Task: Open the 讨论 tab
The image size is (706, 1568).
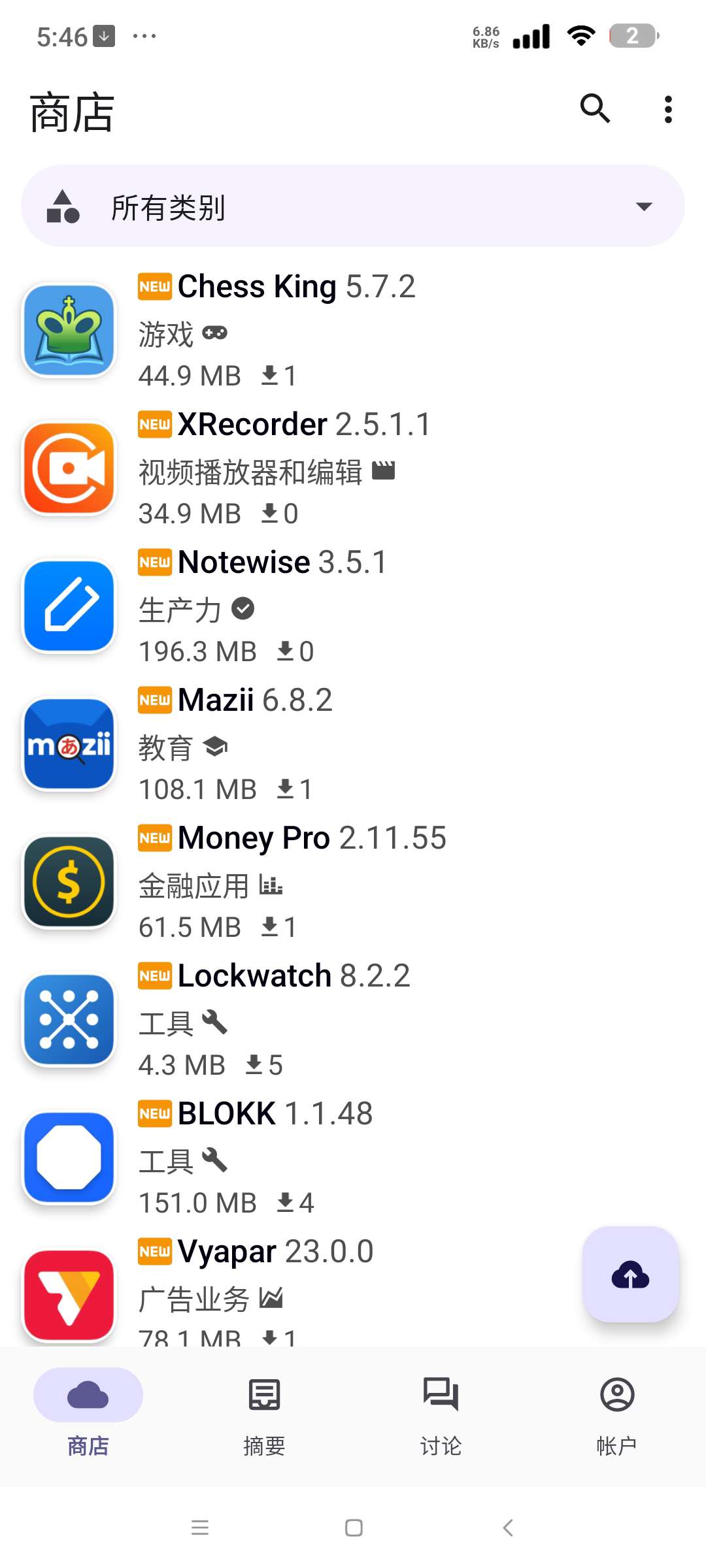Action: [x=441, y=1411]
